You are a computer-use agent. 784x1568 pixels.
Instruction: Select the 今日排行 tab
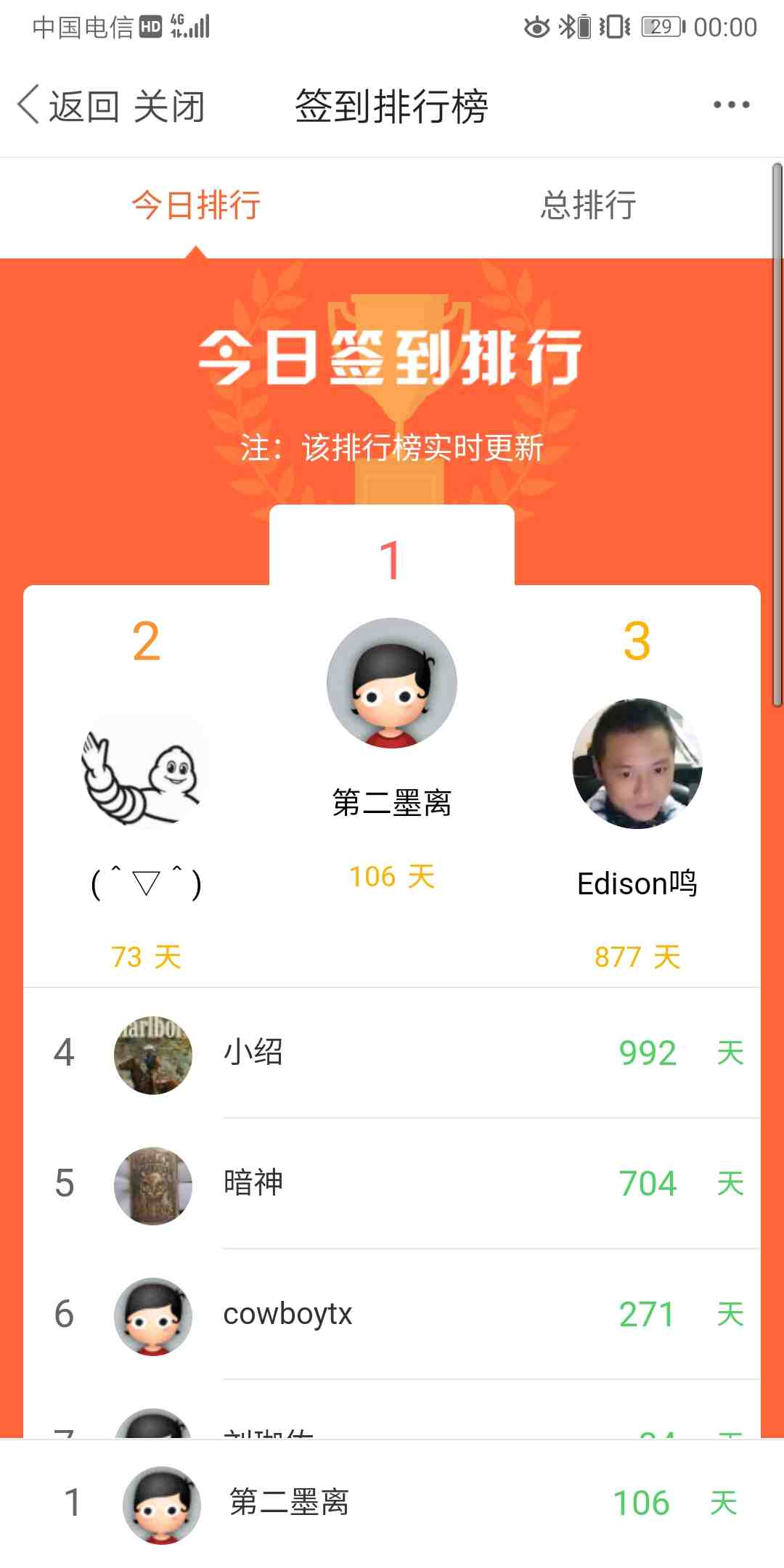pos(196,205)
